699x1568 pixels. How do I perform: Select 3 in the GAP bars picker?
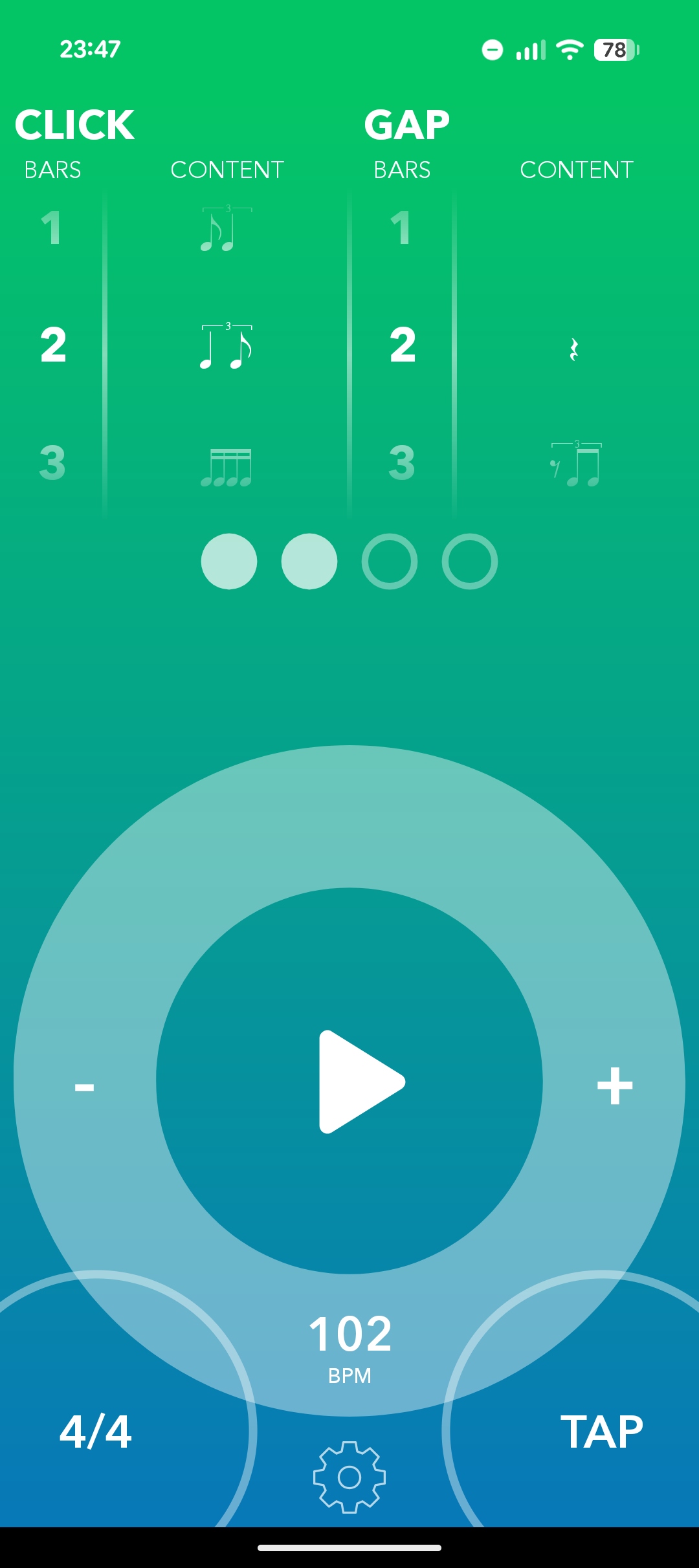pyautogui.click(x=402, y=463)
